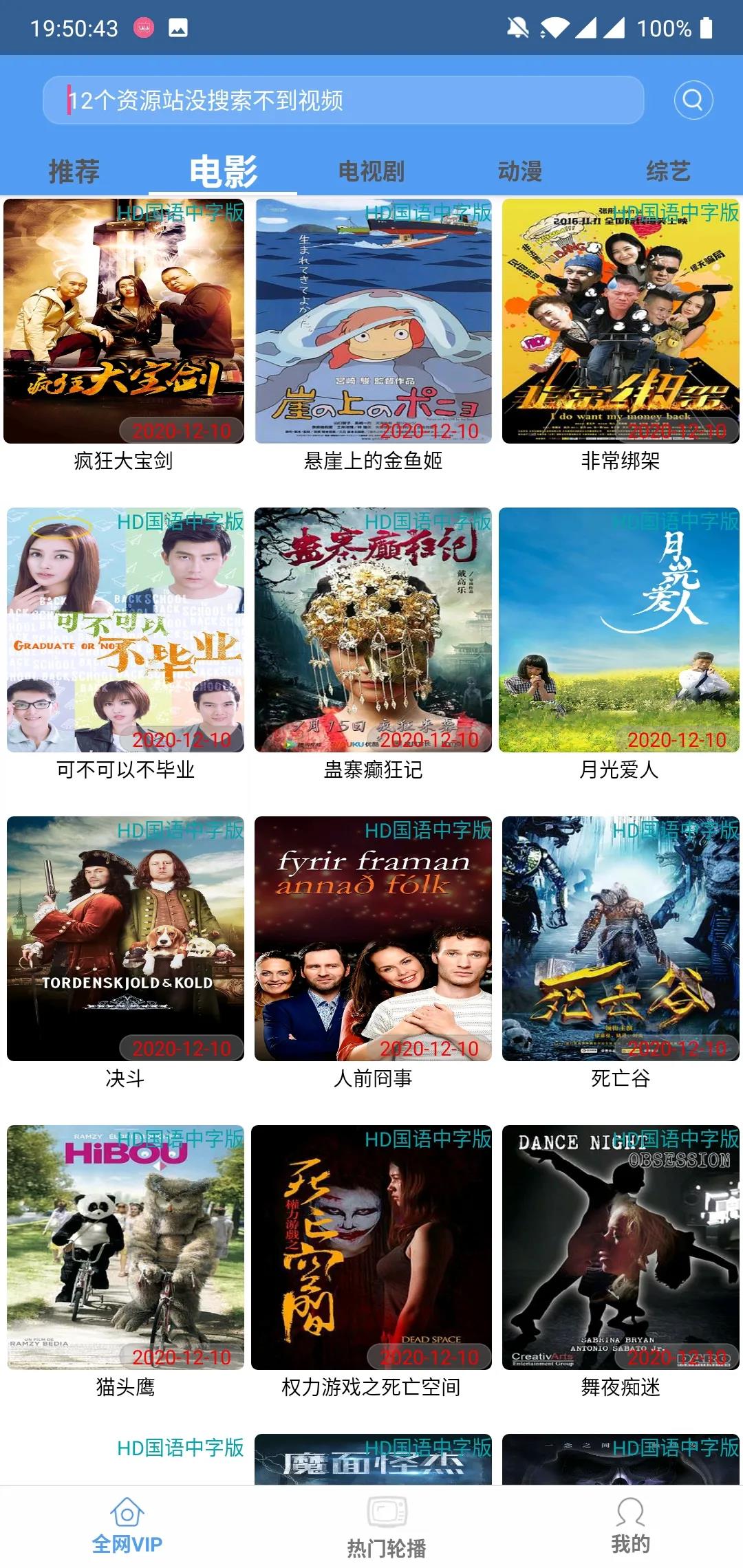Open the movie 可不可以不毕业
This screenshot has width=743, height=1568.
point(125,630)
